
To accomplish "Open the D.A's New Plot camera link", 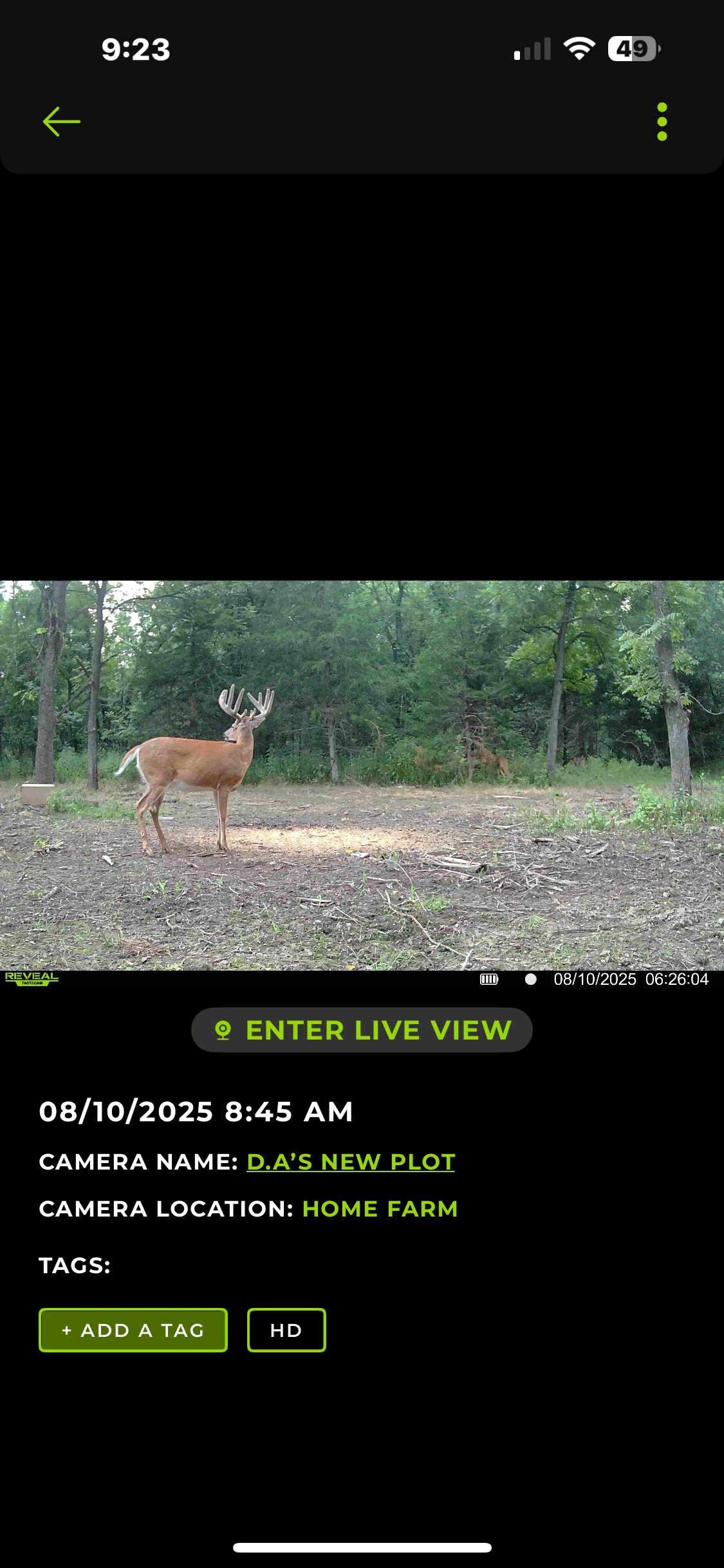I will (x=351, y=1162).
